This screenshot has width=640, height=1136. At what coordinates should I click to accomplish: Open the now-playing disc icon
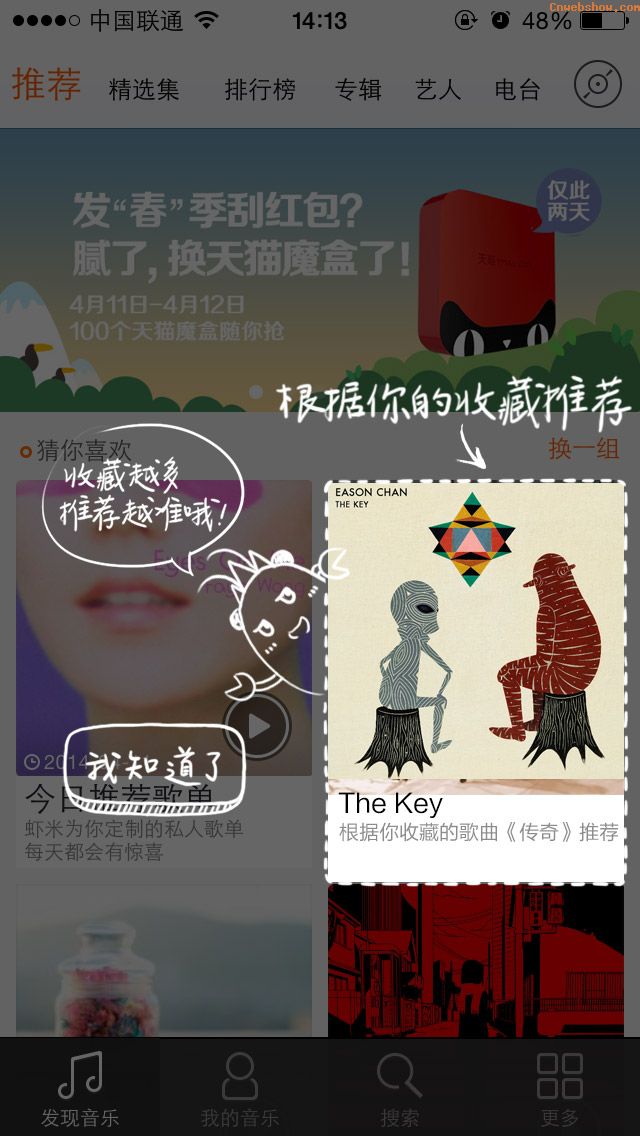pyautogui.click(x=597, y=86)
